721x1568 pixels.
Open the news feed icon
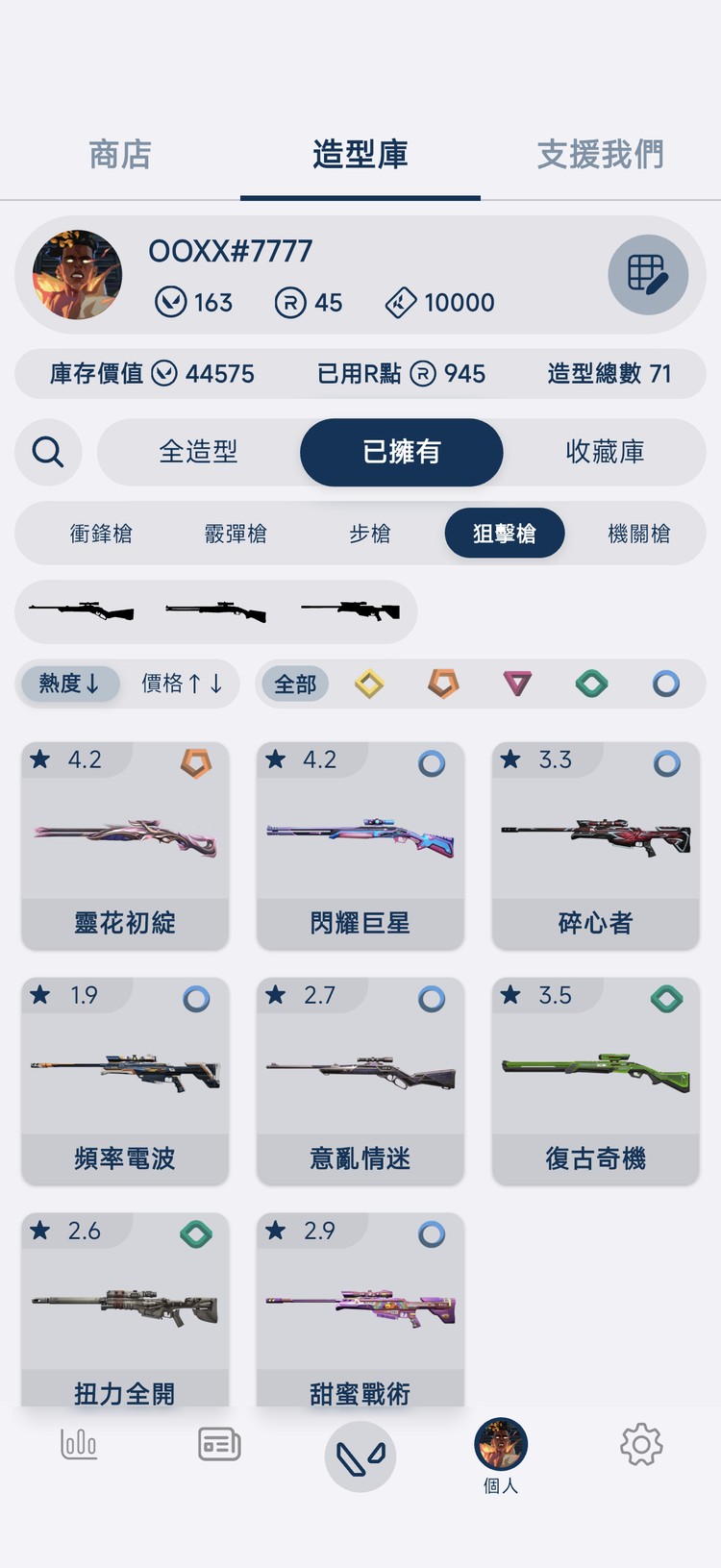219,1444
